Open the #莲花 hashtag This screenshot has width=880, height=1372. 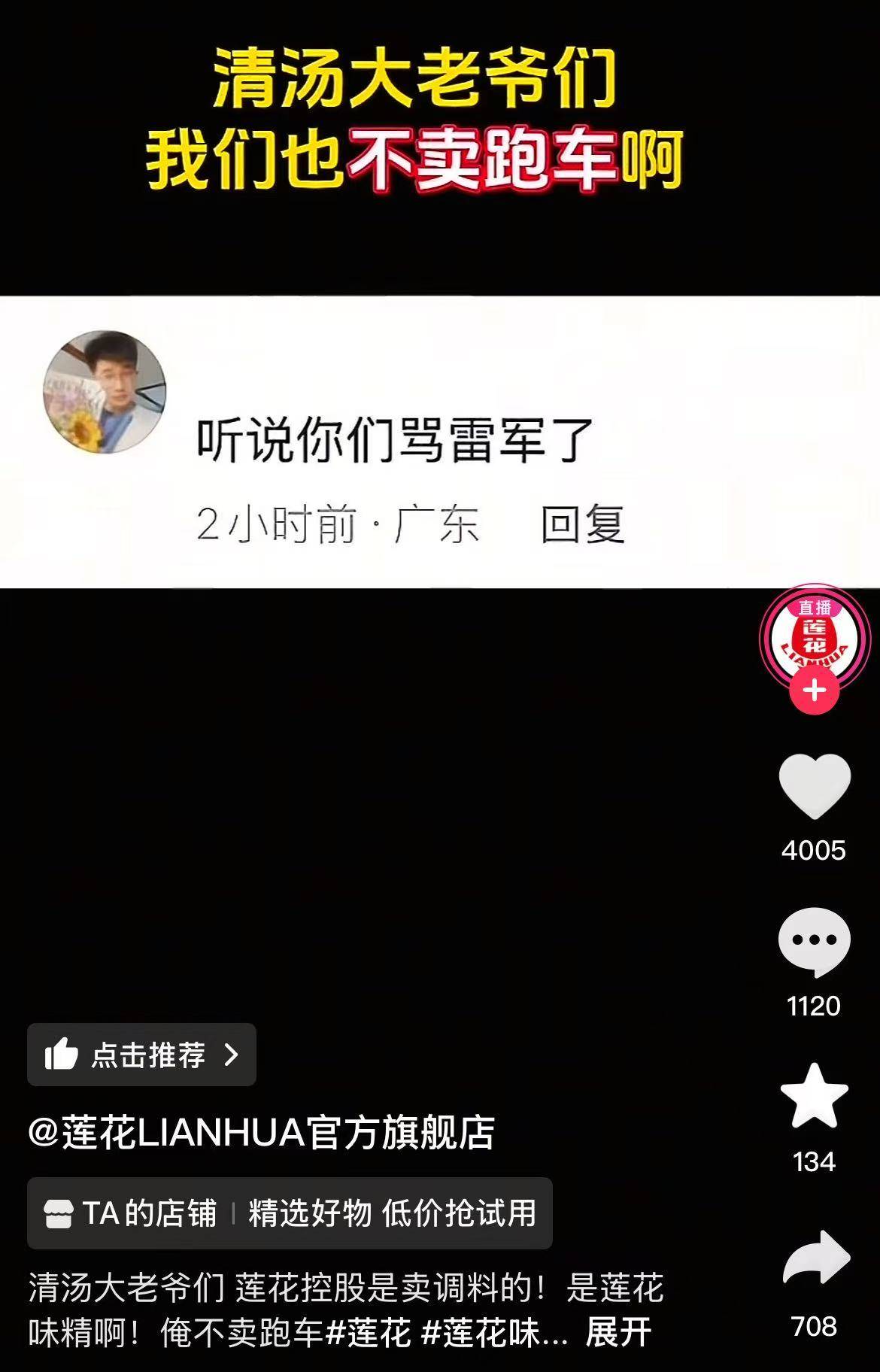tap(369, 1333)
